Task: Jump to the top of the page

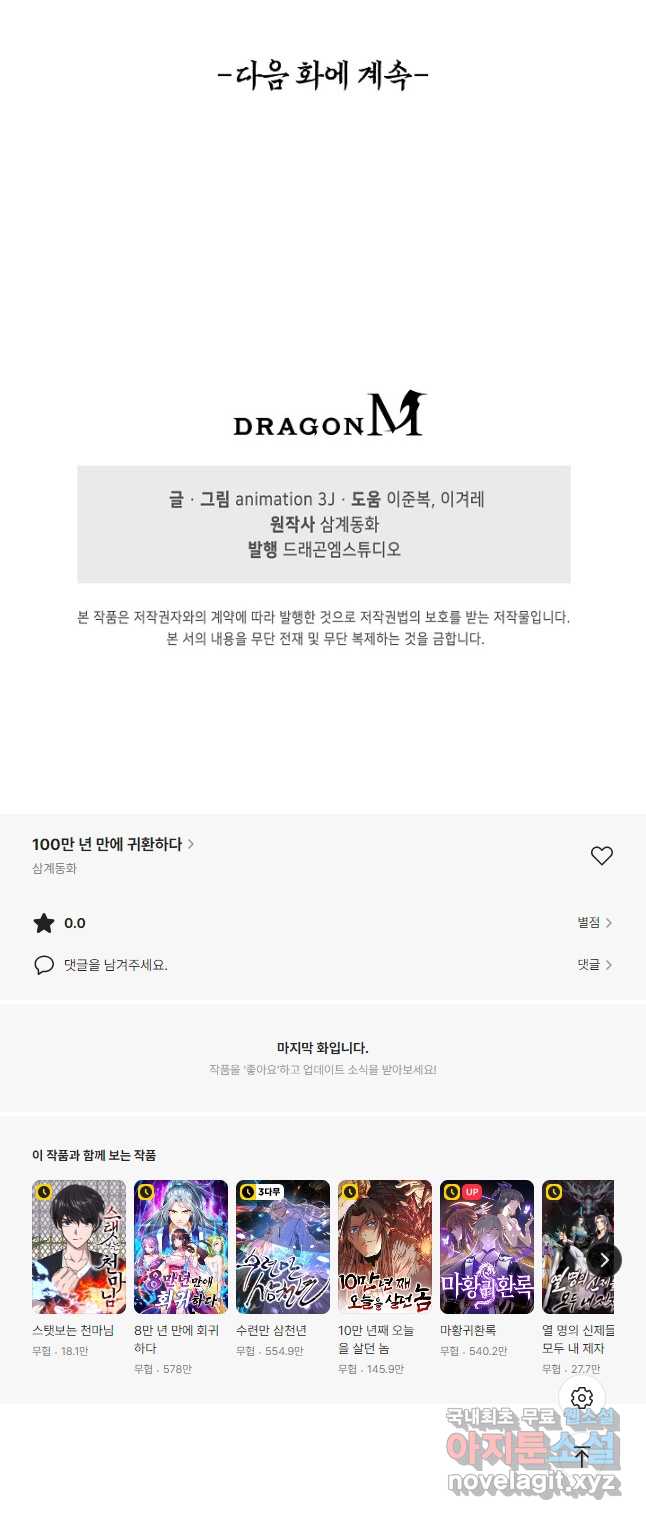Action: click(x=582, y=1457)
